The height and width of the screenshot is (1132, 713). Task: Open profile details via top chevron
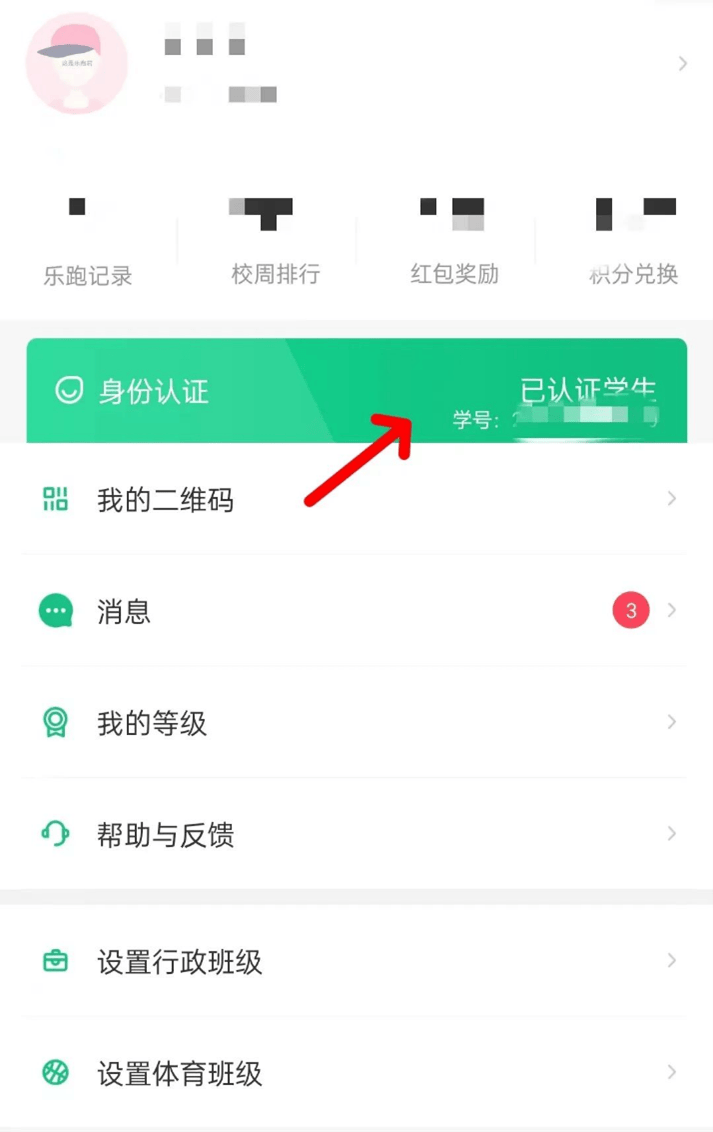click(682, 64)
